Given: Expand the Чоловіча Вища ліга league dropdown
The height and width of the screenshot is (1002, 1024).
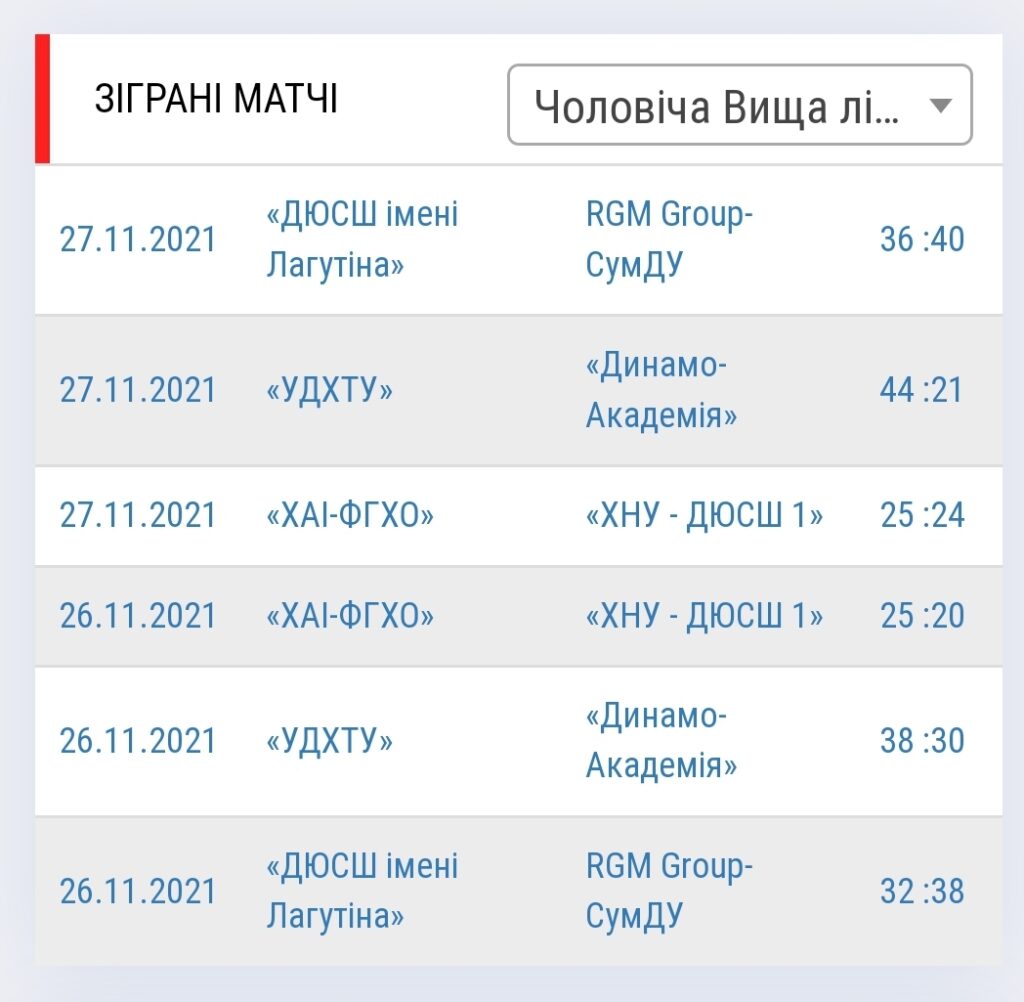Looking at the screenshot, I should [739, 105].
